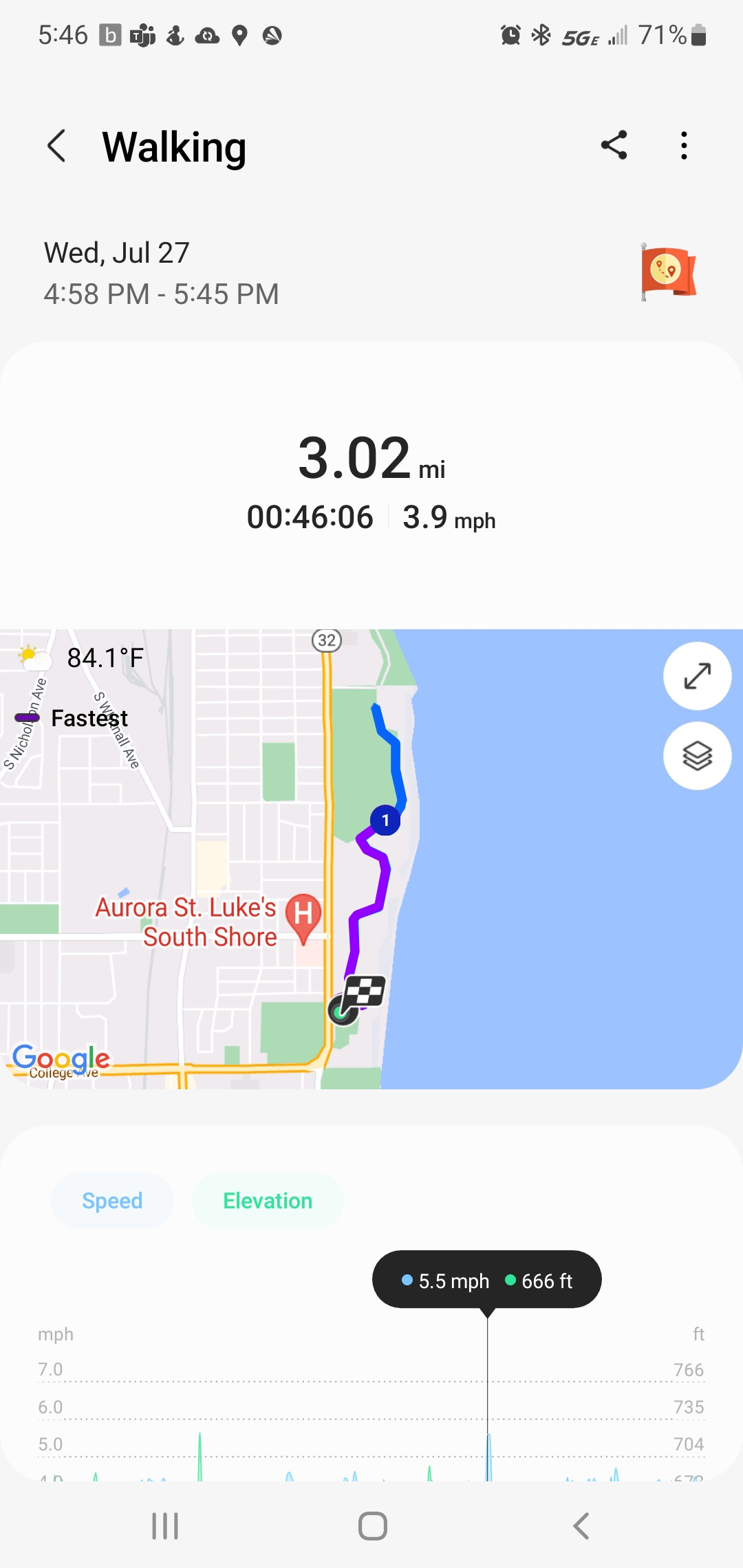Go to the home screen
This screenshot has width=743, height=1568.
tap(372, 1526)
